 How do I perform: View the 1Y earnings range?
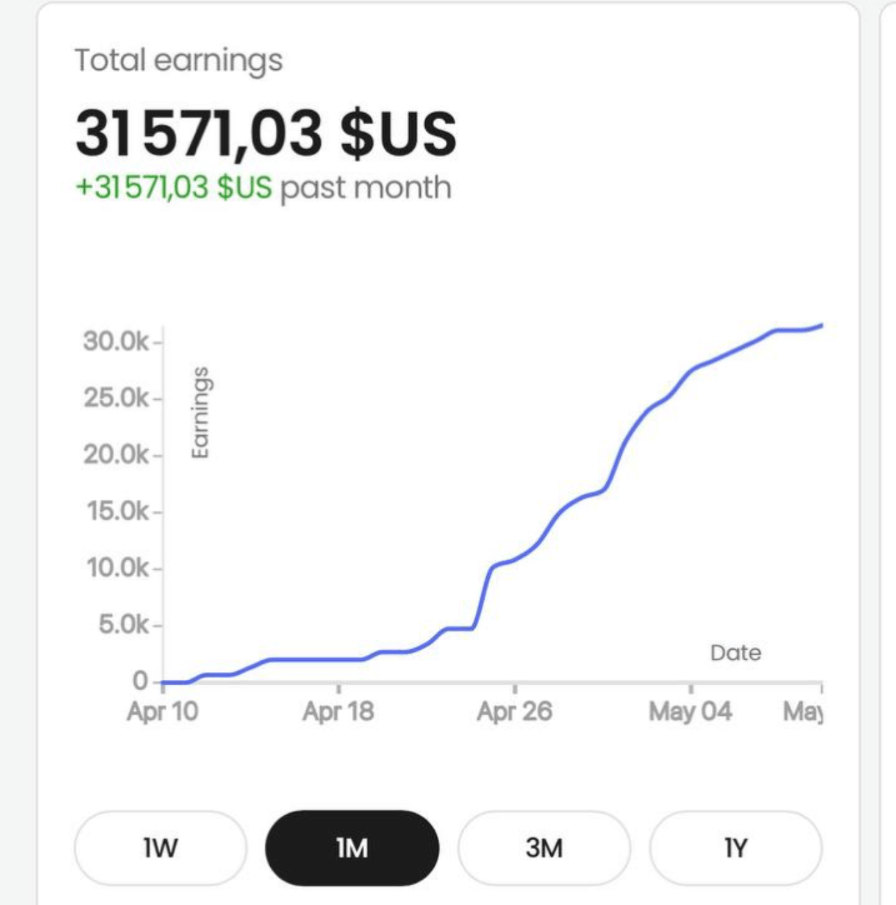pyautogui.click(x=736, y=848)
